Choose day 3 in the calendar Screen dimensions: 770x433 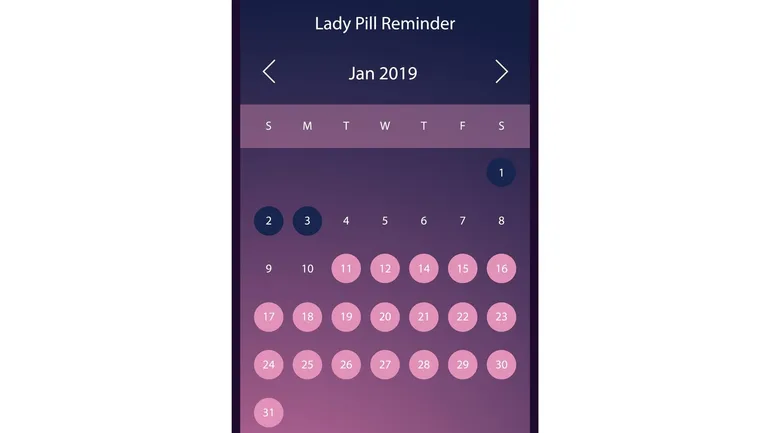[307, 221]
